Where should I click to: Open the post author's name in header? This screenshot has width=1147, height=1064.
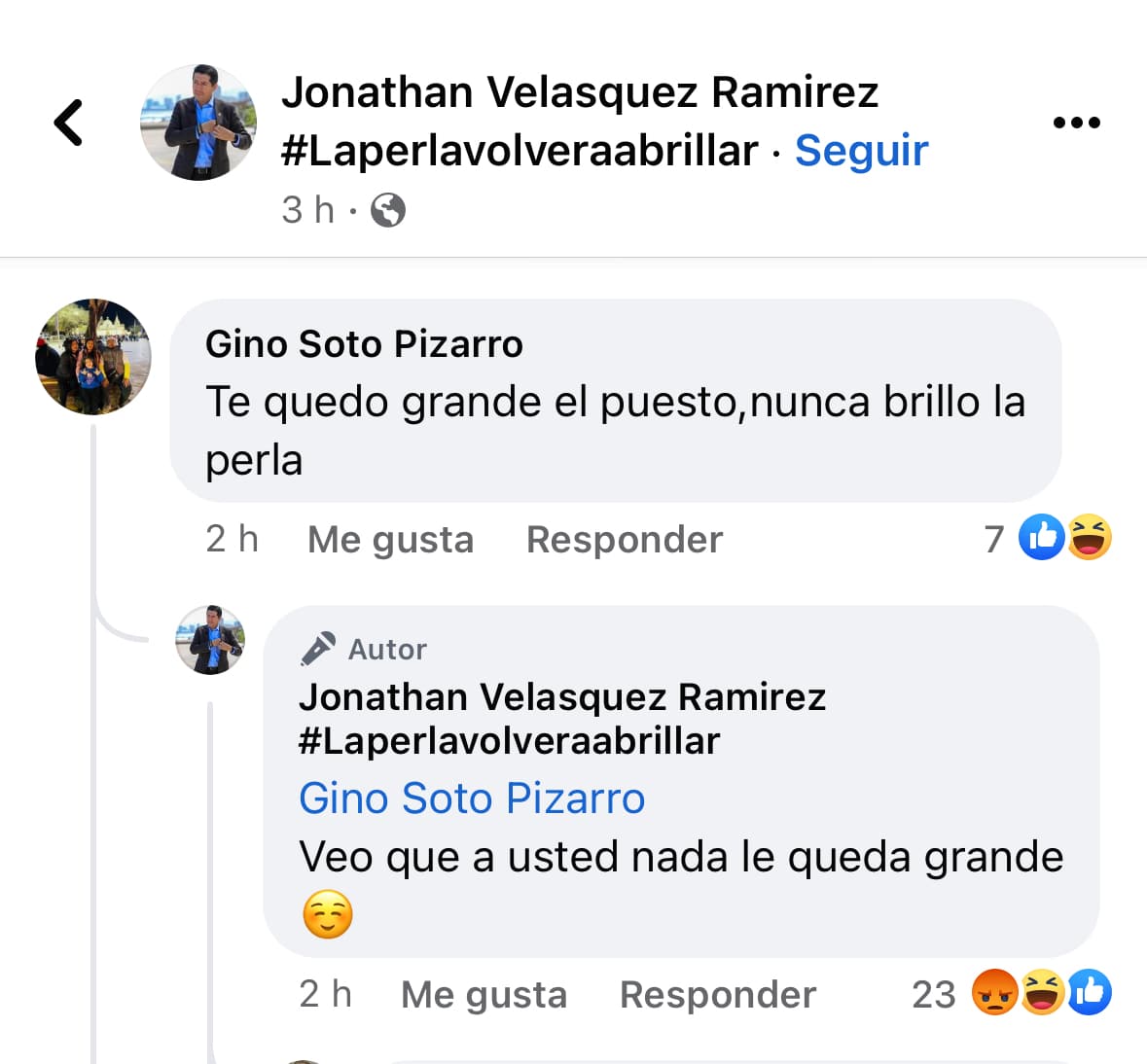[x=580, y=93]
